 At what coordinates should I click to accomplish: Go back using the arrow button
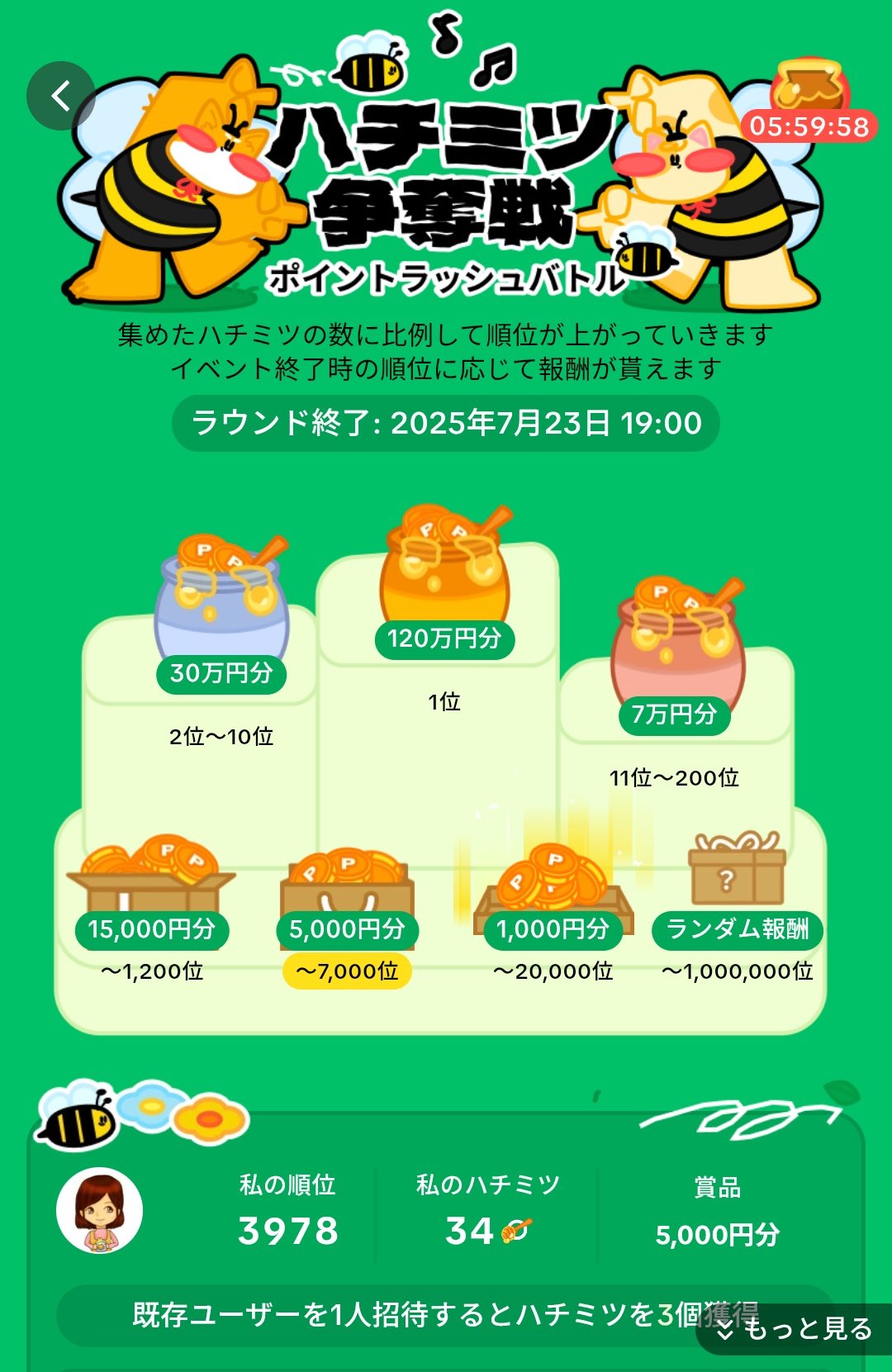pyautogui.click(x=60, y=97)
